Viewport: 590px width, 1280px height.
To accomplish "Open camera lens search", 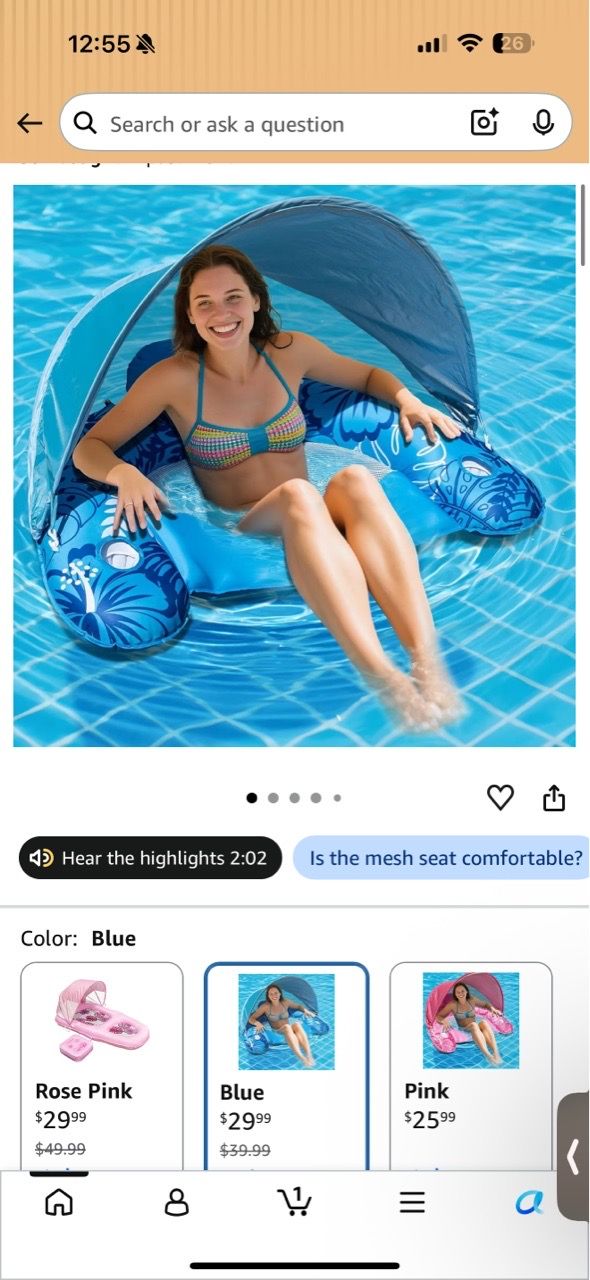I will point(484,123).
